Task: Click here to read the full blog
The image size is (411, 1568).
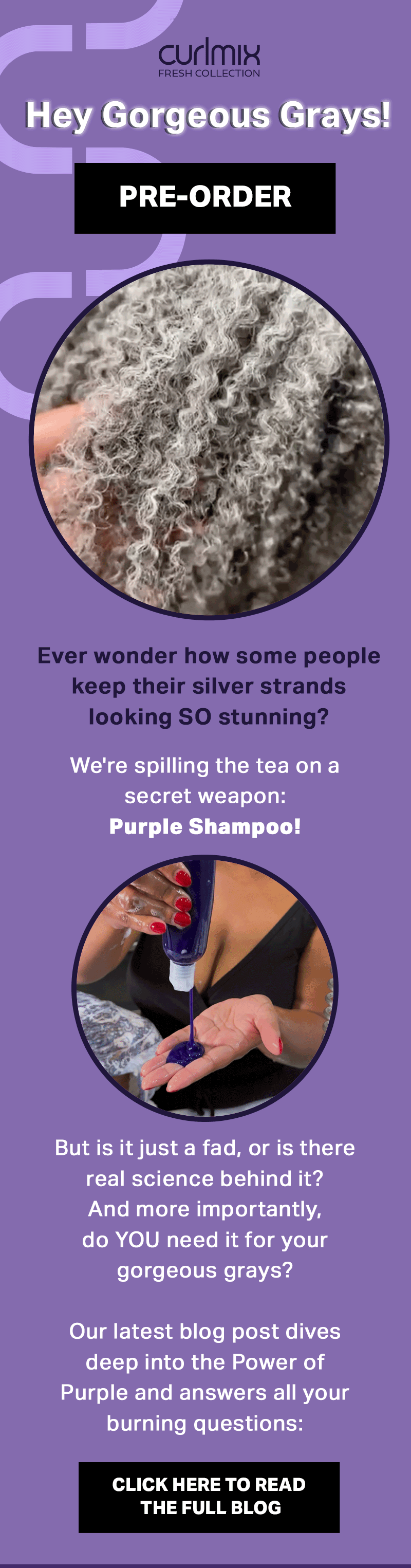Action: pyautogui.click(x=209, y=1497)
